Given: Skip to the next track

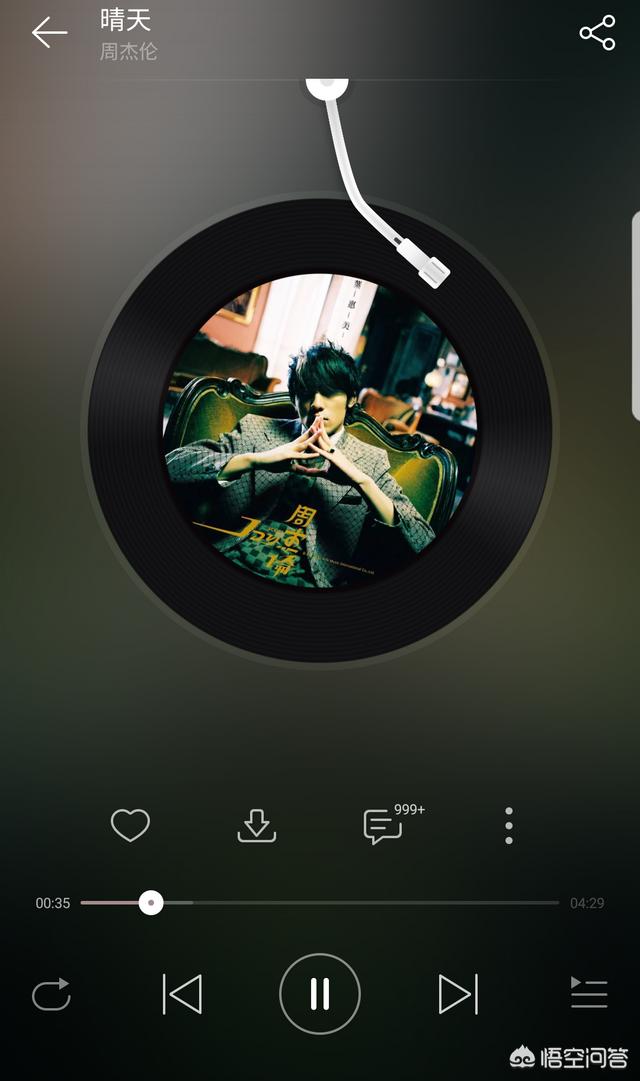Looking at the screenshot, I should 458,994.
